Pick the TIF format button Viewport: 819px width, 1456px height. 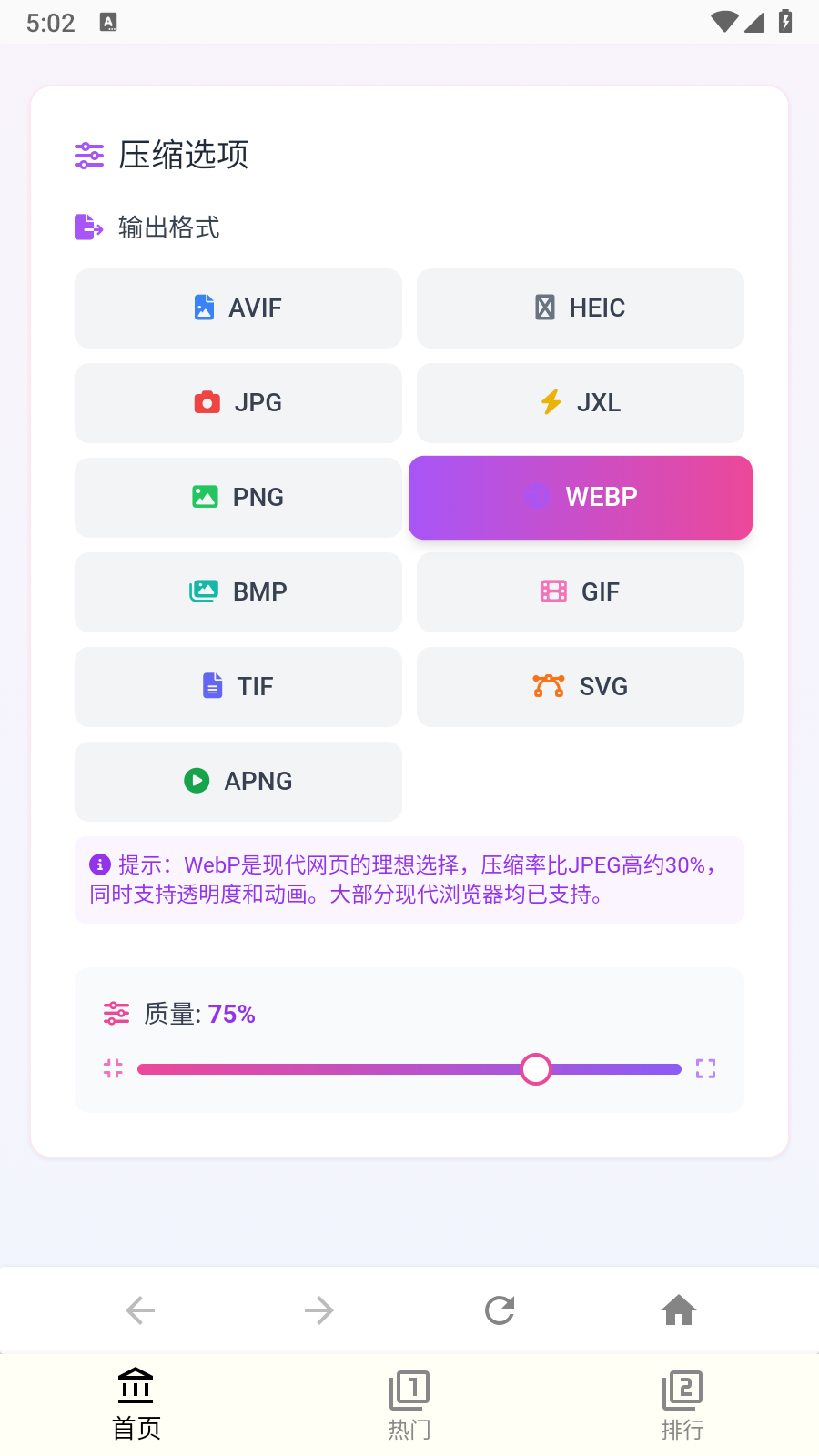coord(238,687)
